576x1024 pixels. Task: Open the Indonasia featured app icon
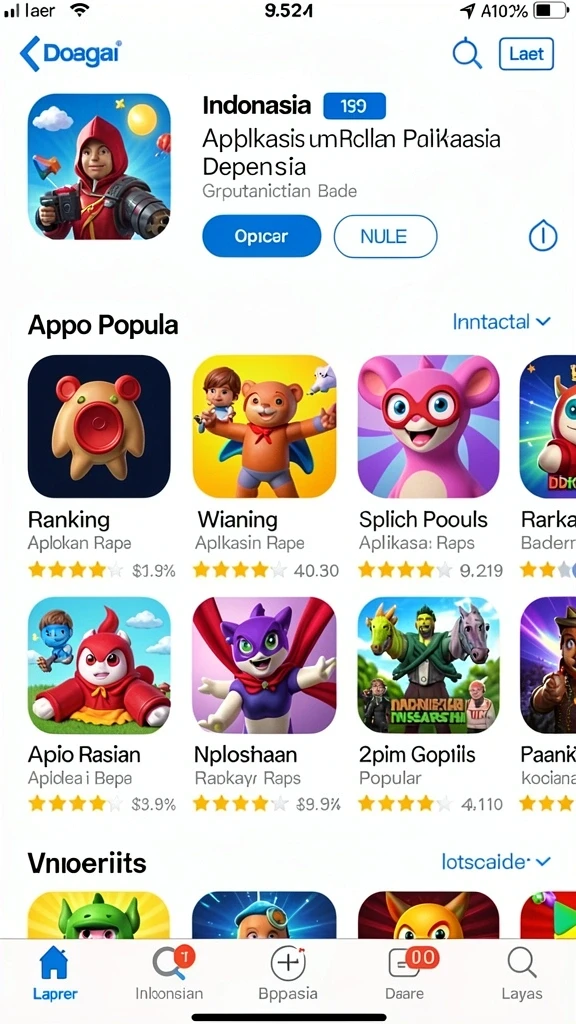pos(99,167)
